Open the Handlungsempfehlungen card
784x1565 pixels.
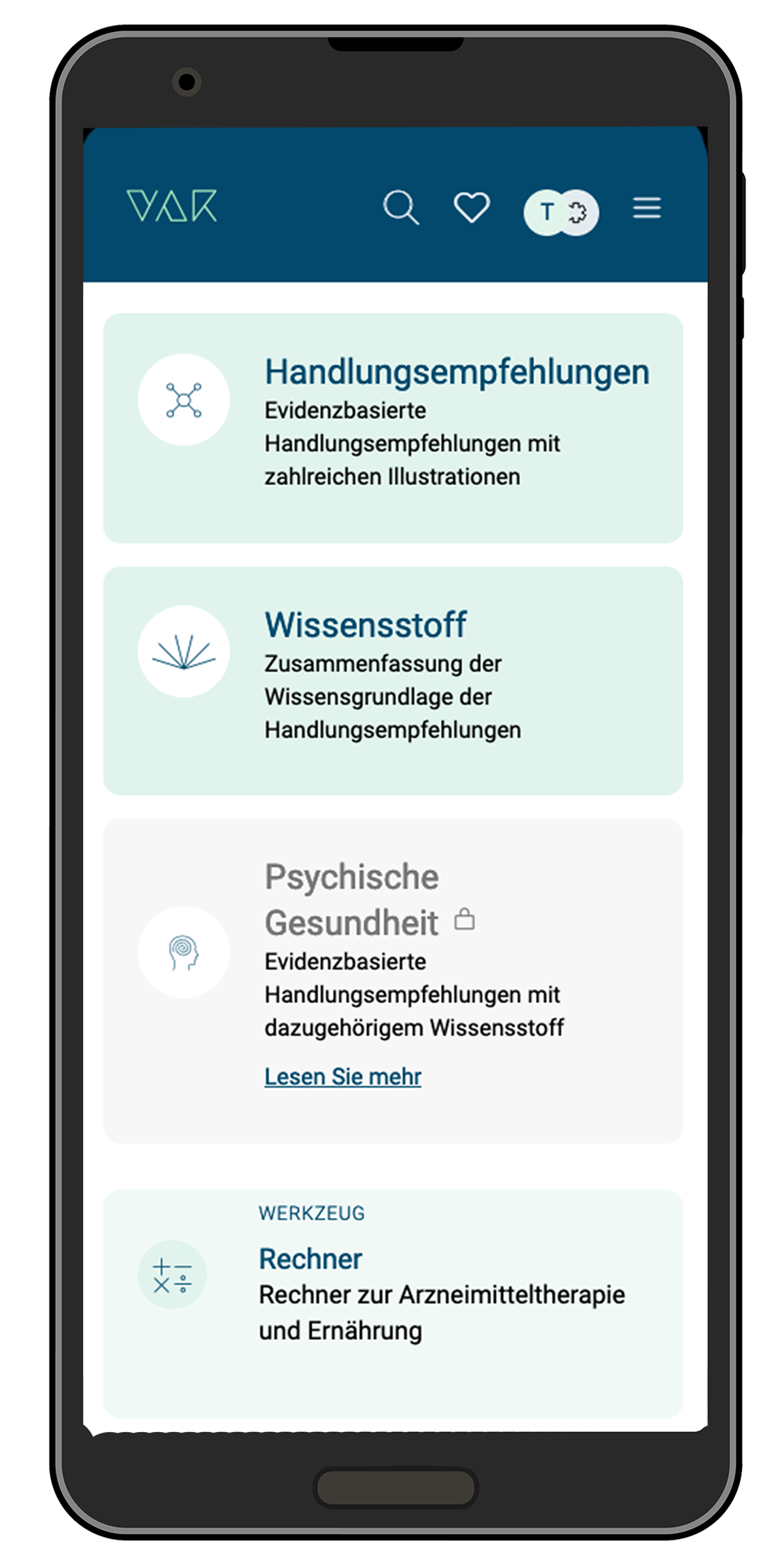tap(392, 428)
